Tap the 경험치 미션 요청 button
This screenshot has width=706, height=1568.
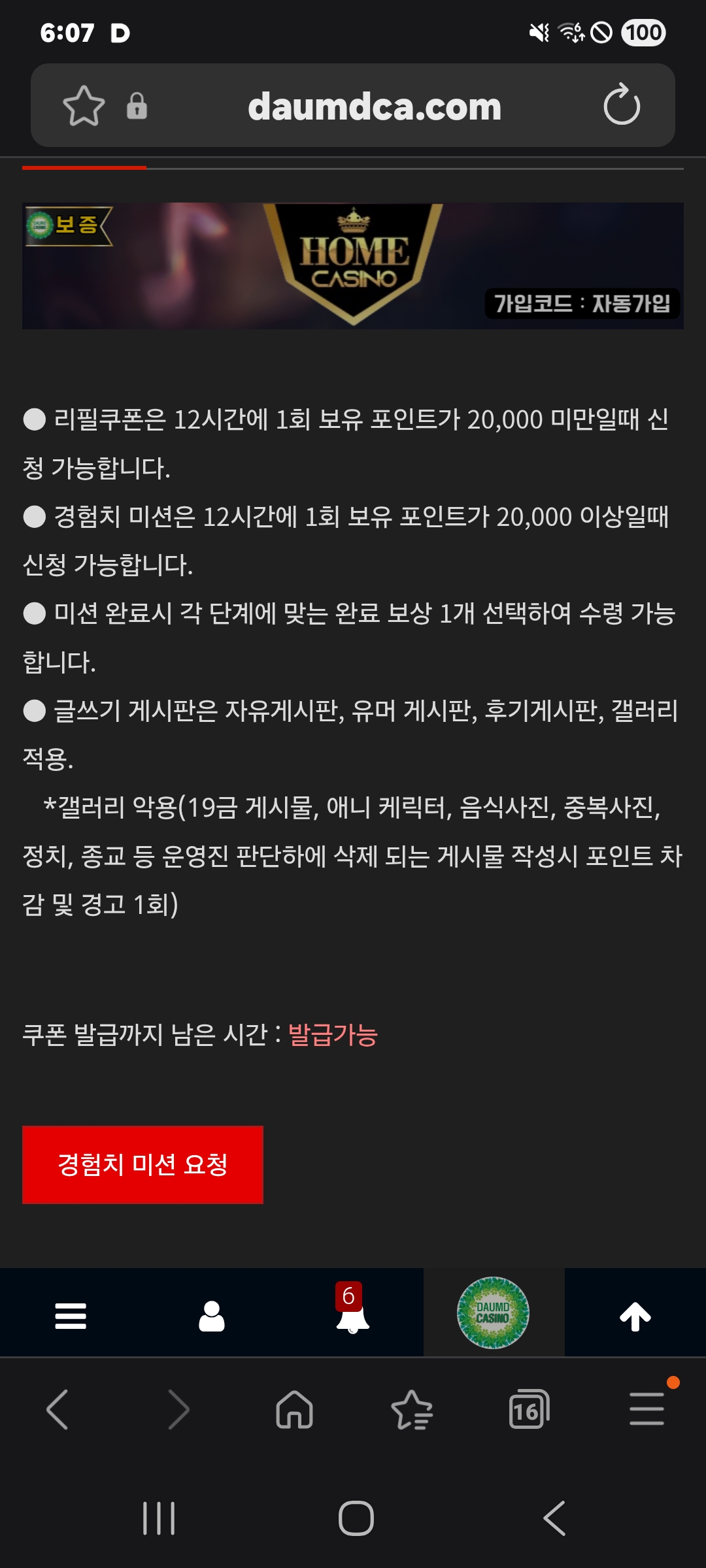(x=143, y=1164)
